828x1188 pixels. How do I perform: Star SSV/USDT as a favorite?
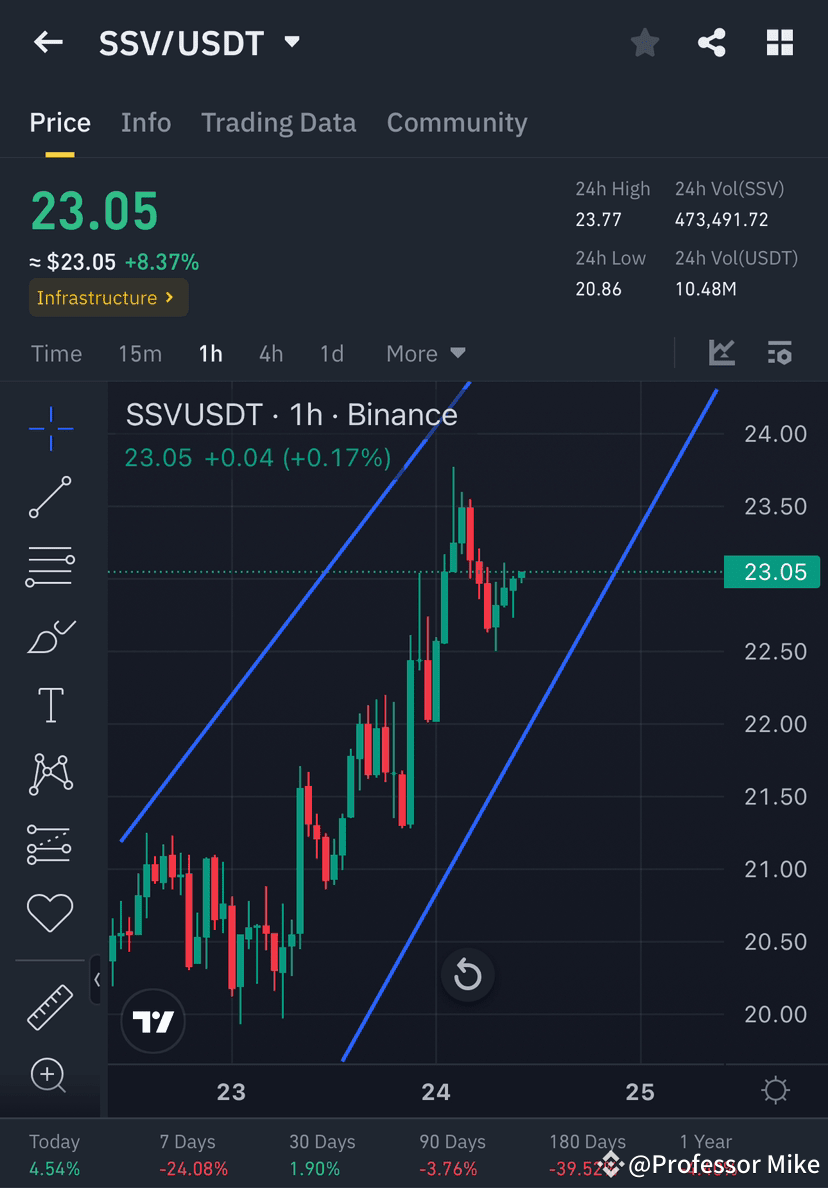(x=644, y=42)
